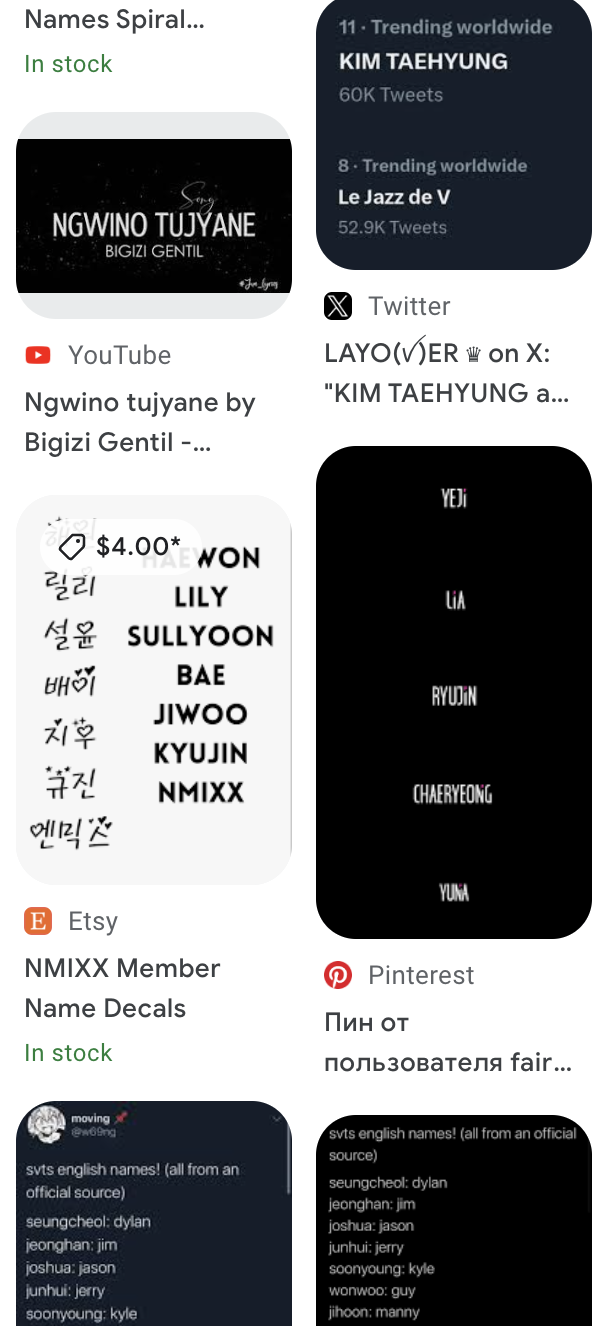
Task: Open the Пин от пользователя Pinterest title
Action: tap(447, 1042)
